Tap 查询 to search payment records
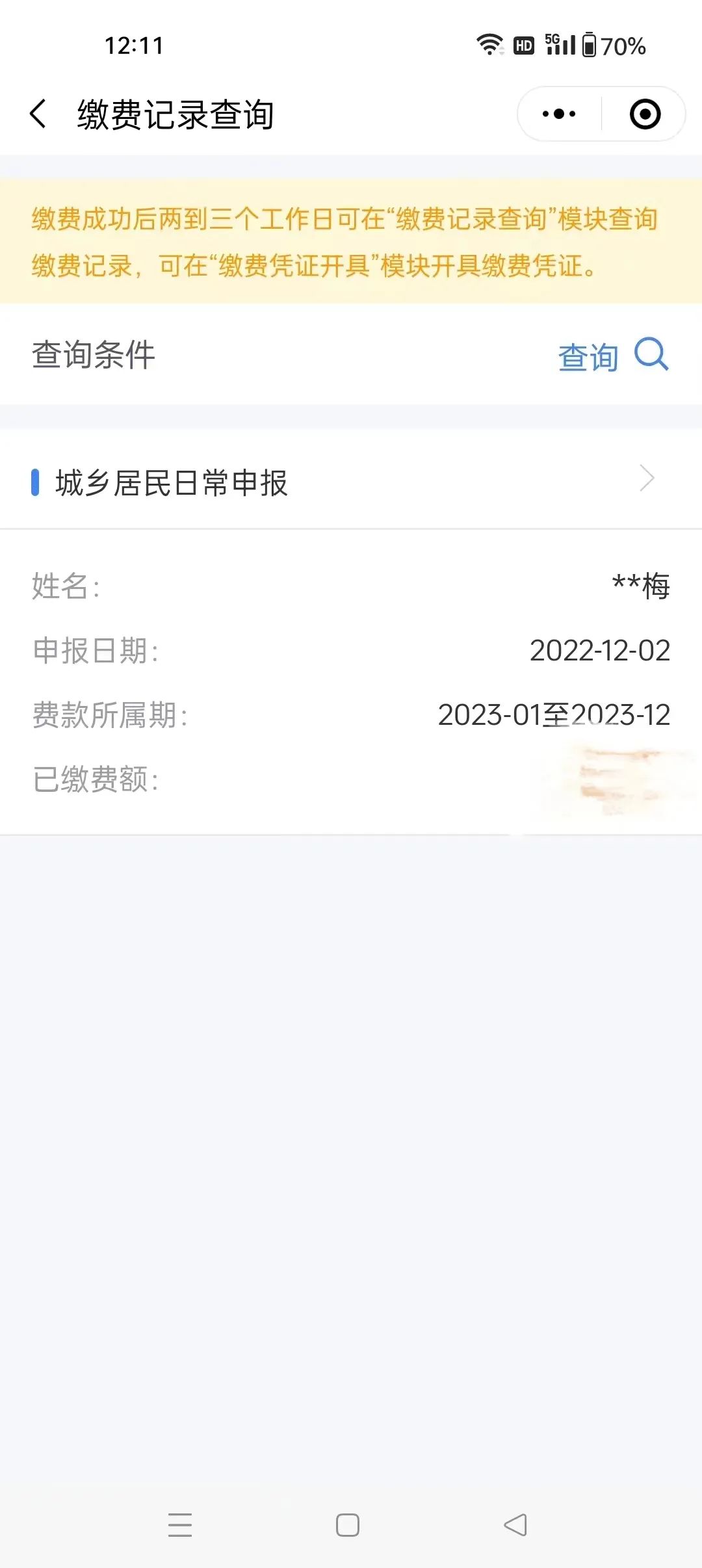This screenshot has width=702, height=1568. pyautogui.click(x=612, y=356)
